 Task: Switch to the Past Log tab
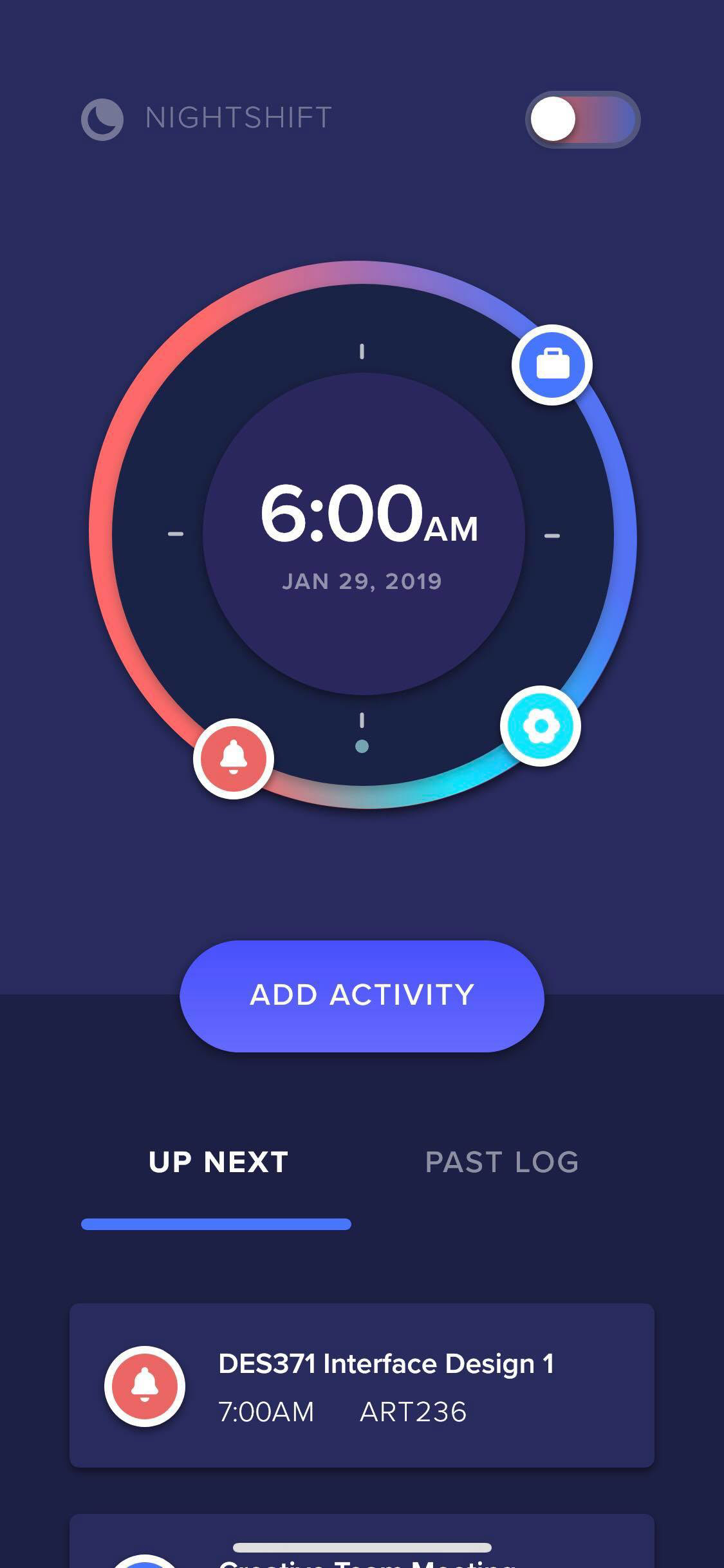coord(502,1162)
